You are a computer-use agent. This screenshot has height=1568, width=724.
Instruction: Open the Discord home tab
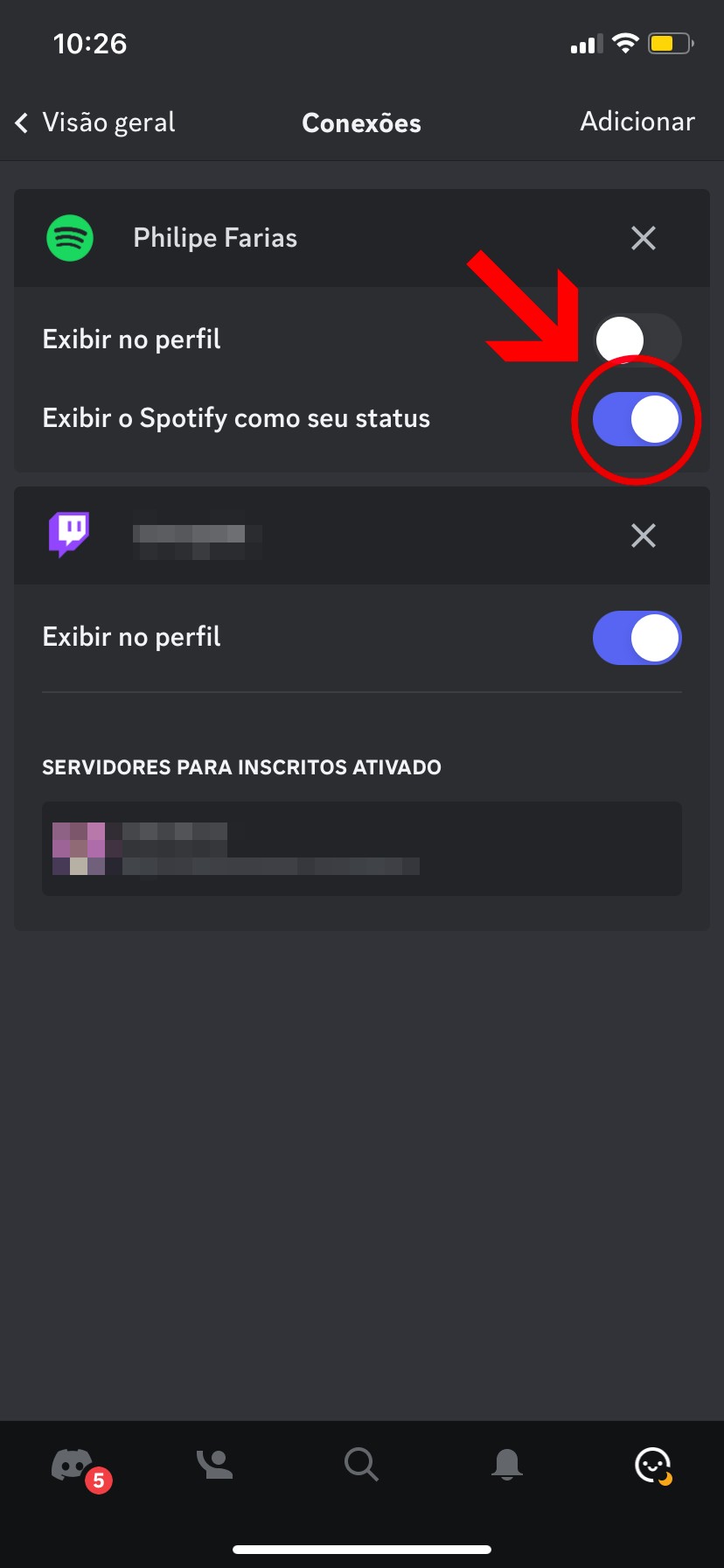point(73,1466)
